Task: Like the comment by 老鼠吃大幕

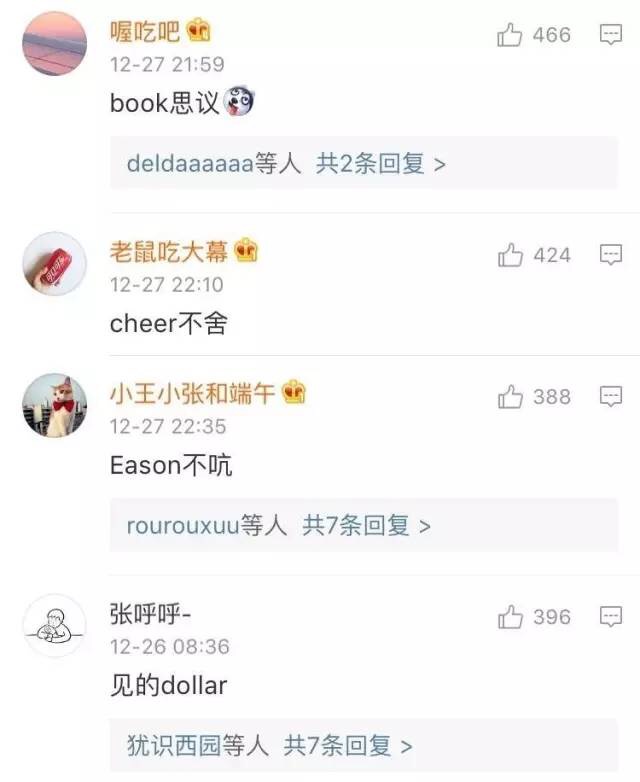Action: click(x=510, y=256)
